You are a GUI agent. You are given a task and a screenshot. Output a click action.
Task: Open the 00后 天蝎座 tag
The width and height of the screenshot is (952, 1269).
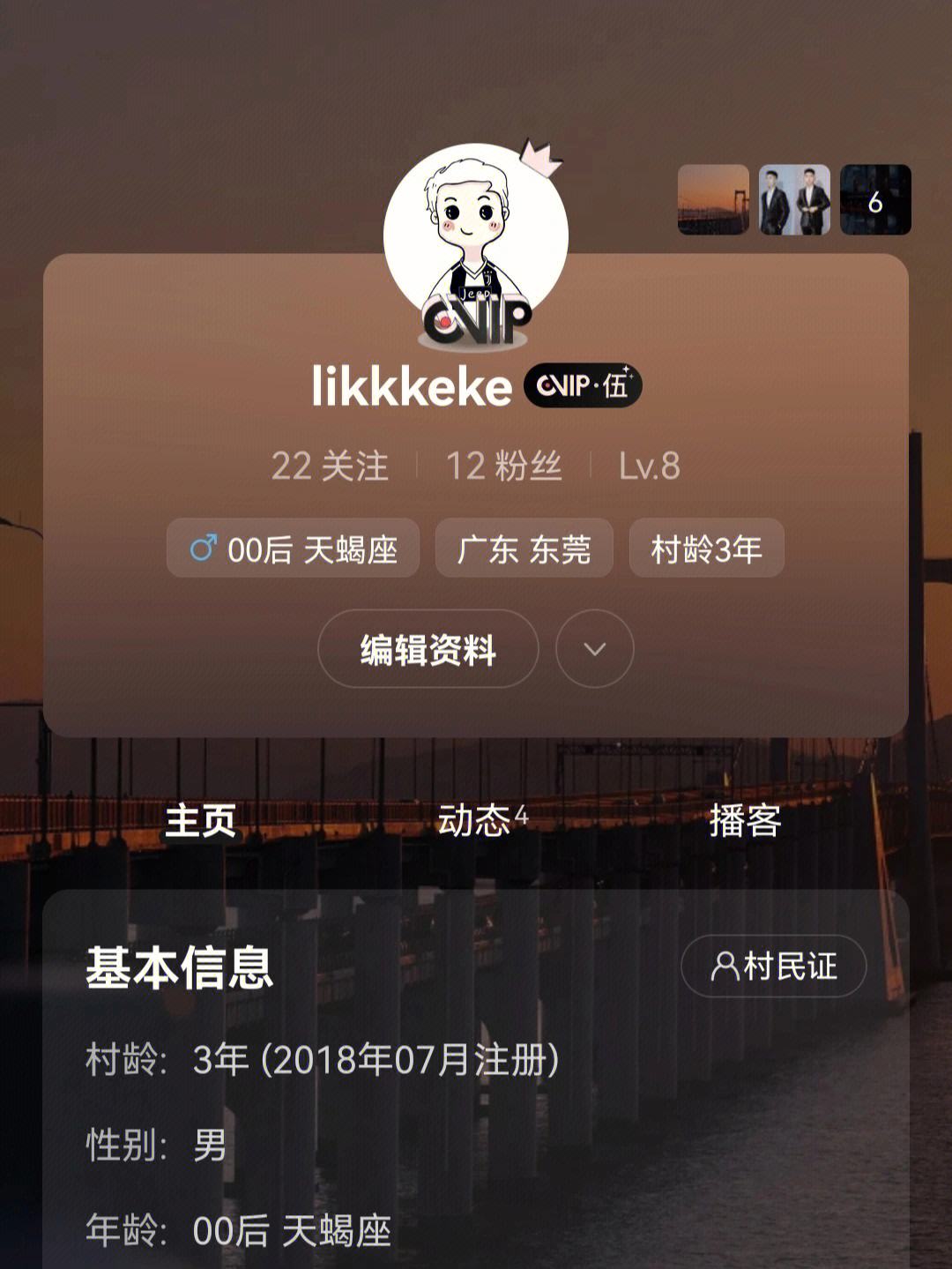(293, 548)
